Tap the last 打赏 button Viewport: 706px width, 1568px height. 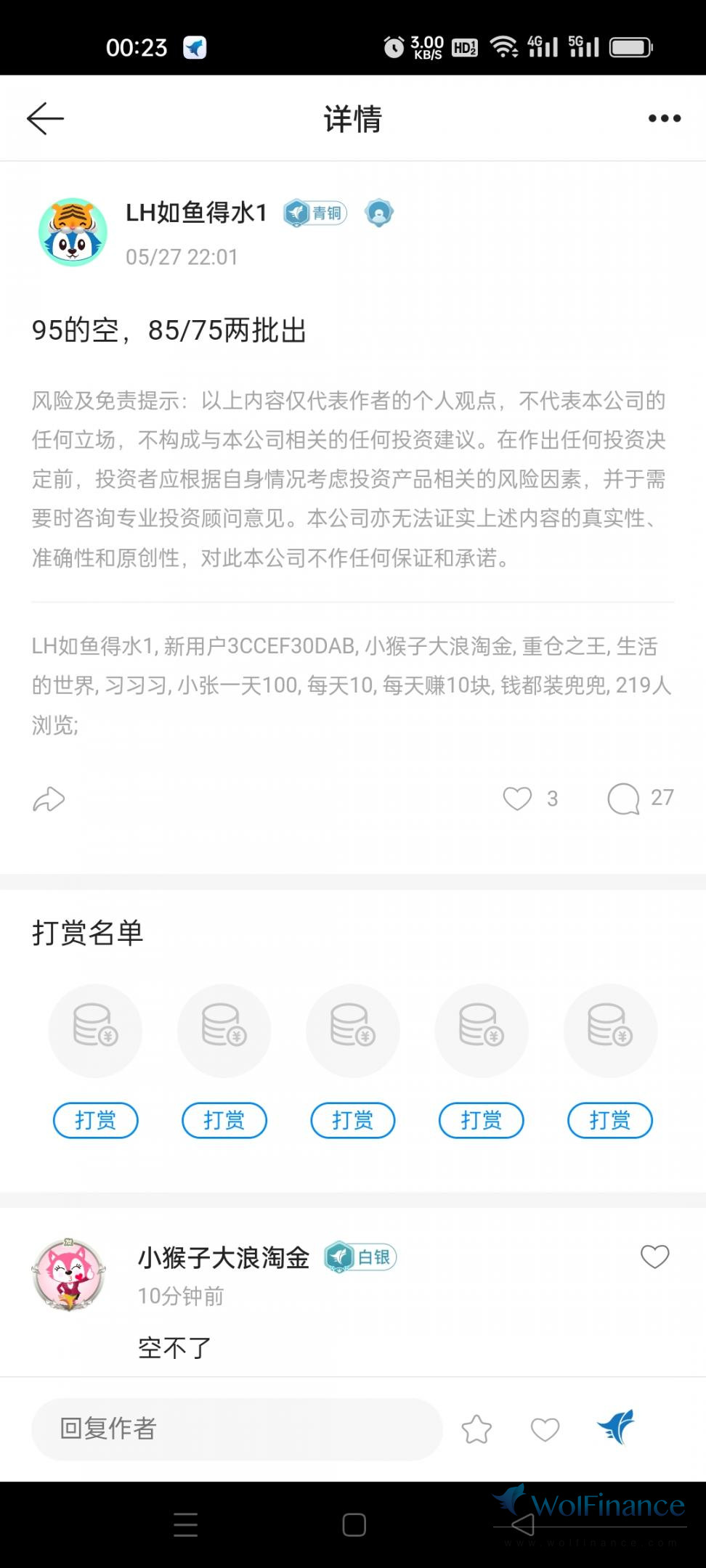click(x=609, y=1120)
